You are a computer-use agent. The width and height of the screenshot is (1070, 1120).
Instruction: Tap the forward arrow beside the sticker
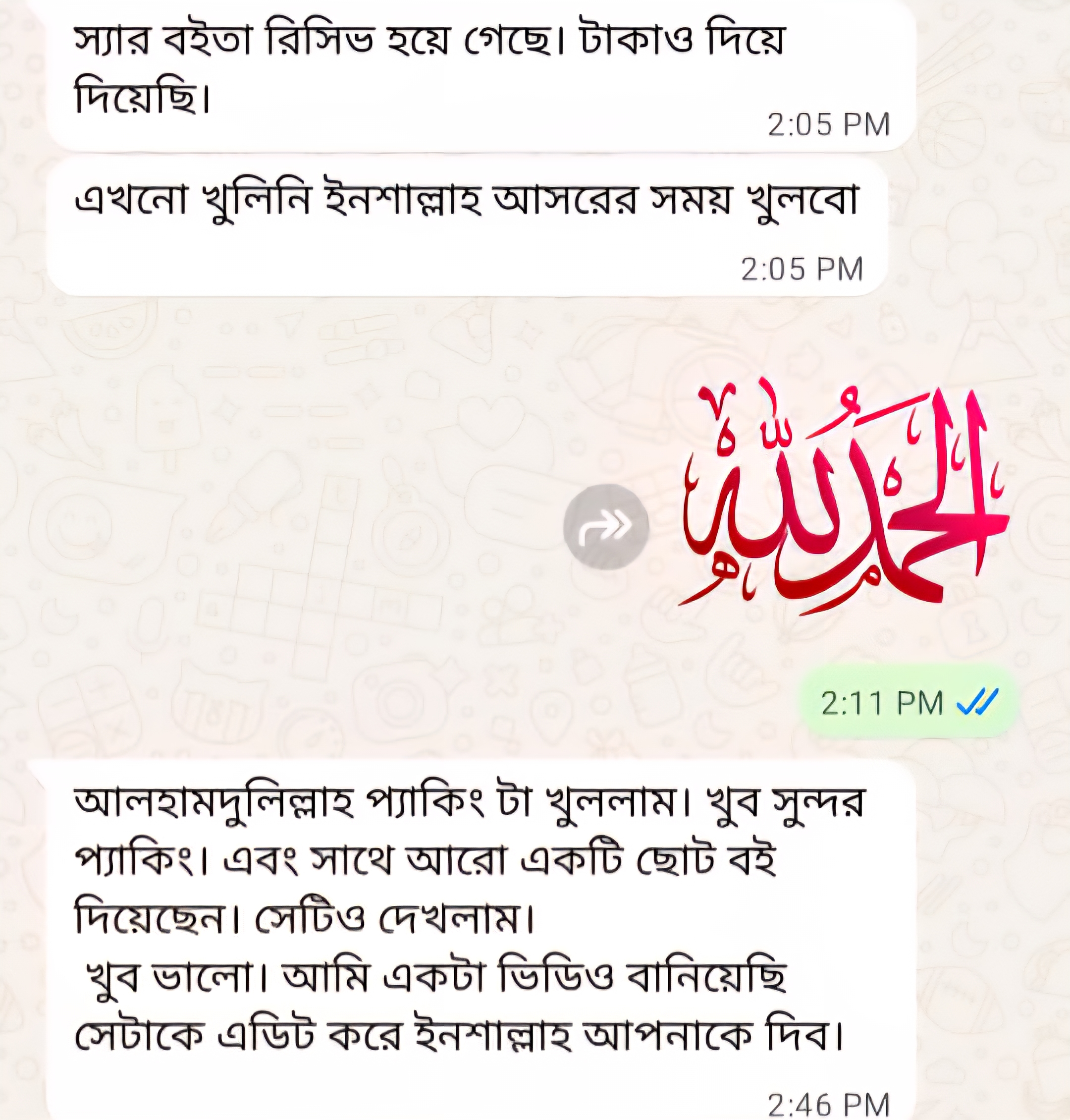pyautogui.click(x=606, y=527)
